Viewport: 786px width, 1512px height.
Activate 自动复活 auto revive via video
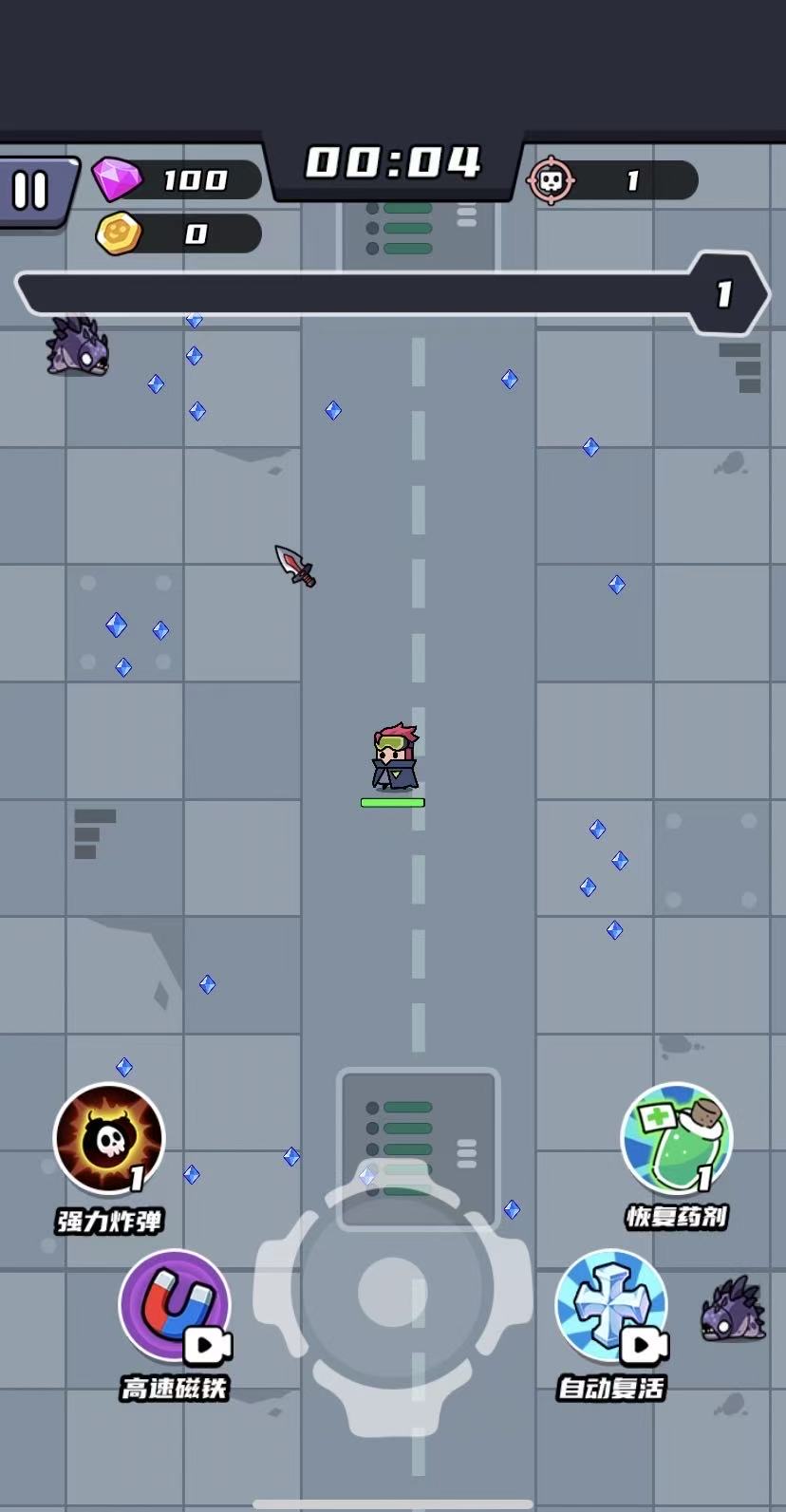pyautogui.click(x=611, y=1305)
